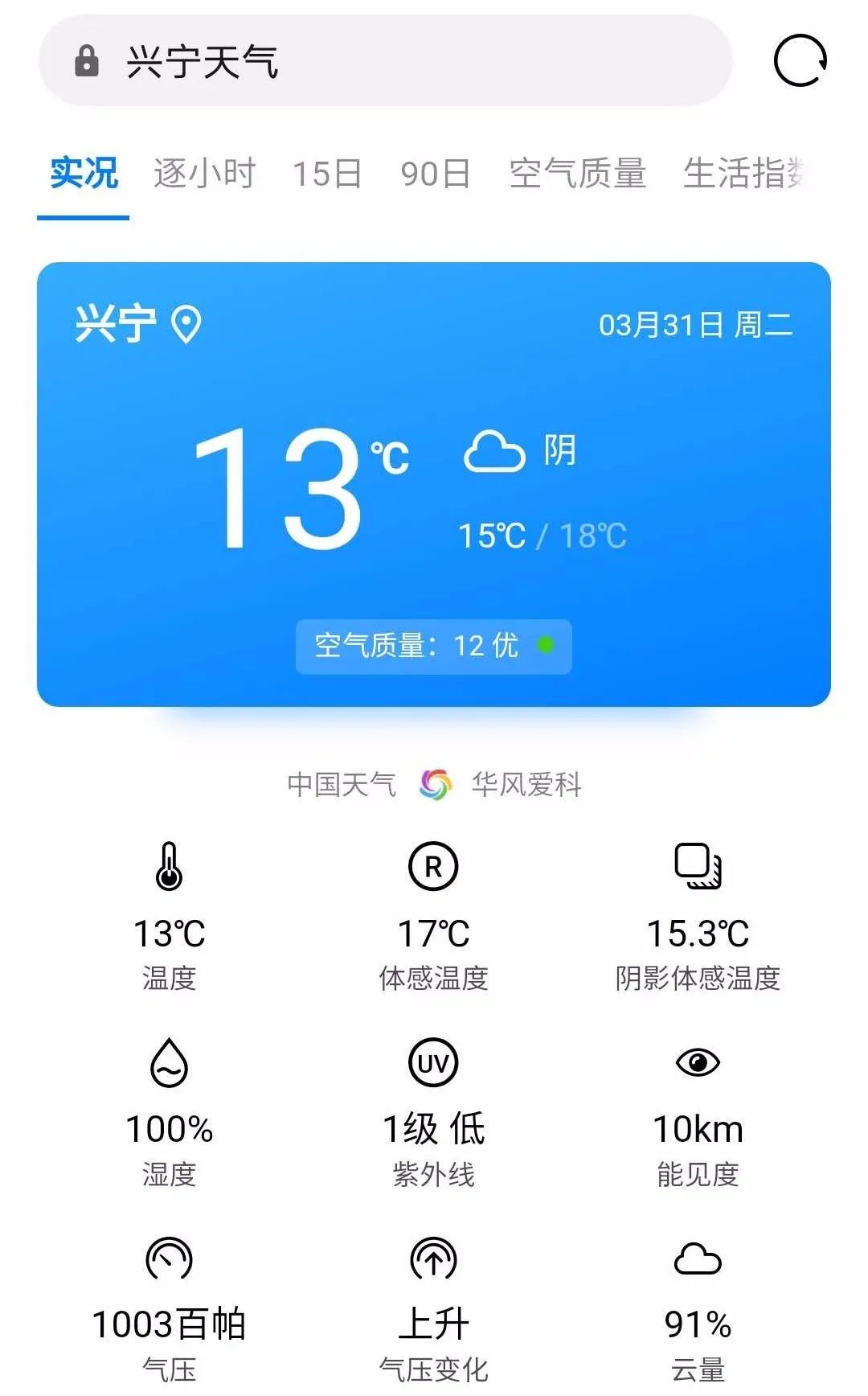868x1396 pixels.
Task: Select the 实况 tab
Action: 84,174
